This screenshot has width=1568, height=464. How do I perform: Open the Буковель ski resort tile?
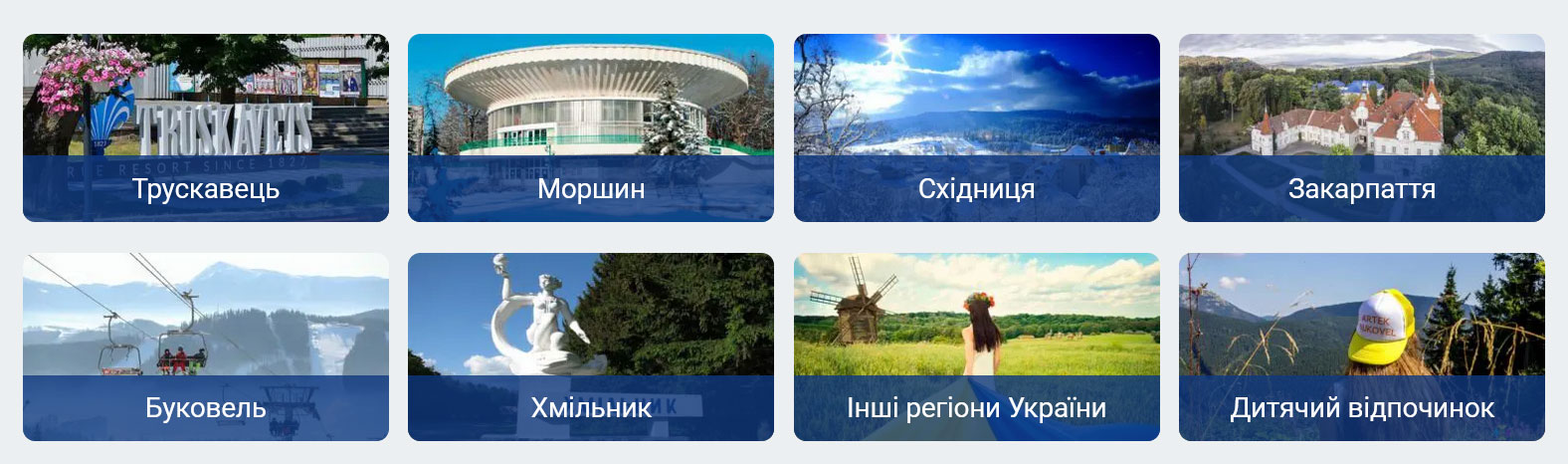click(x=206, y=347)
